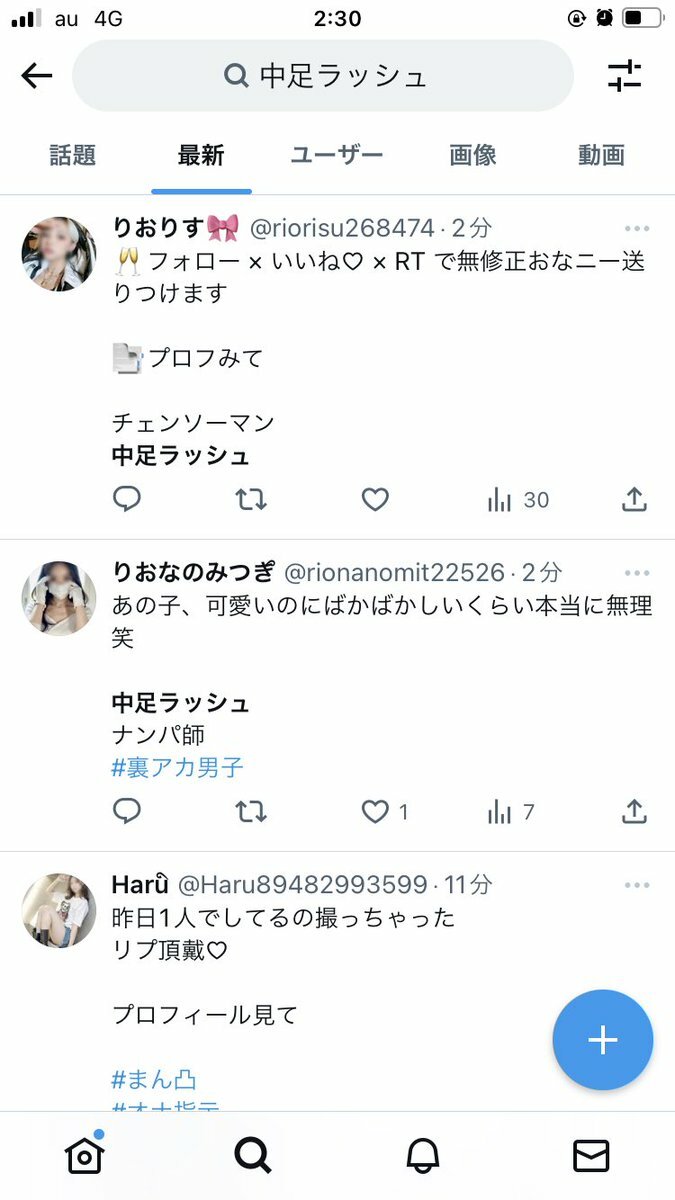Retweet りおりす's post
The width and height of the screenshot is (675, 1200).
coord(251,500)
